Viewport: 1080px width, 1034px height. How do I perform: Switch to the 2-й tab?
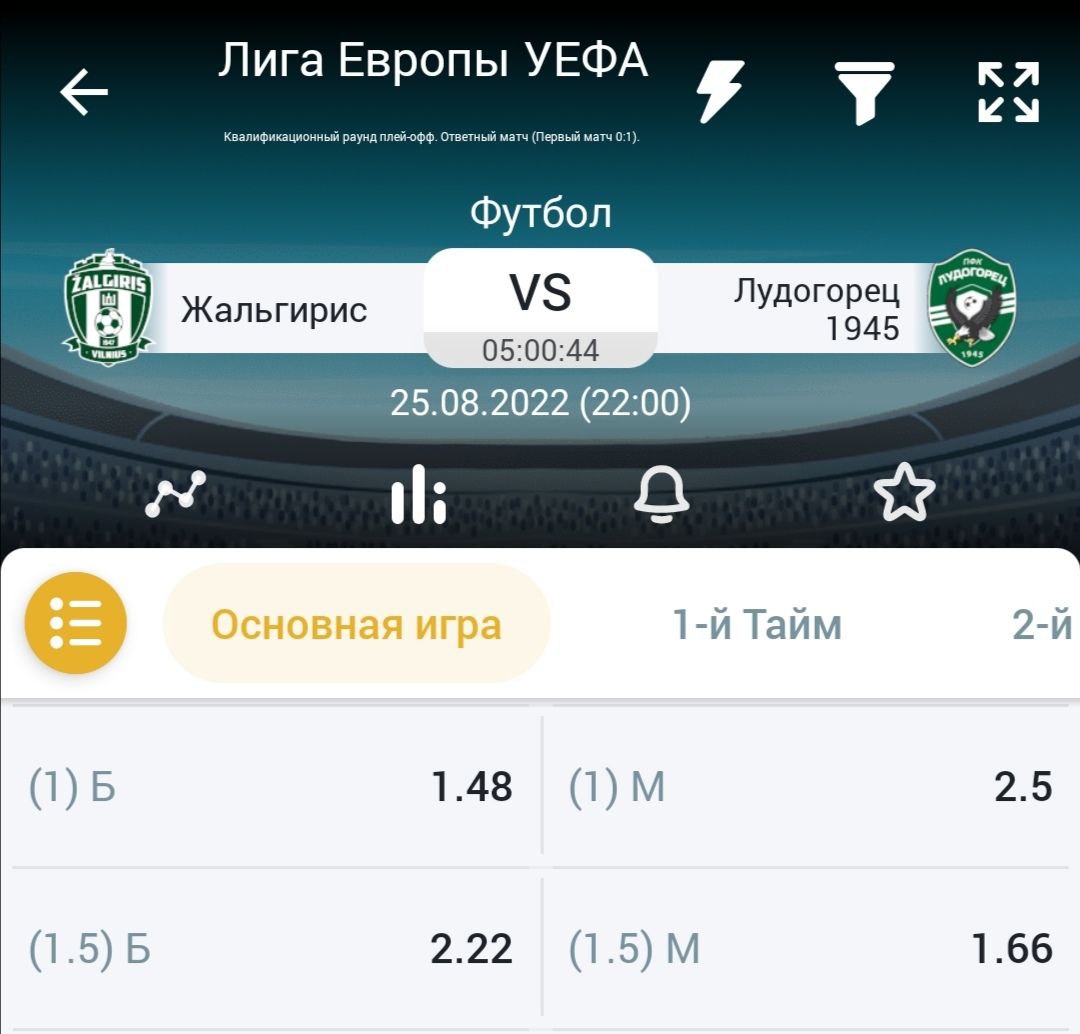[x=1042, y=625]
